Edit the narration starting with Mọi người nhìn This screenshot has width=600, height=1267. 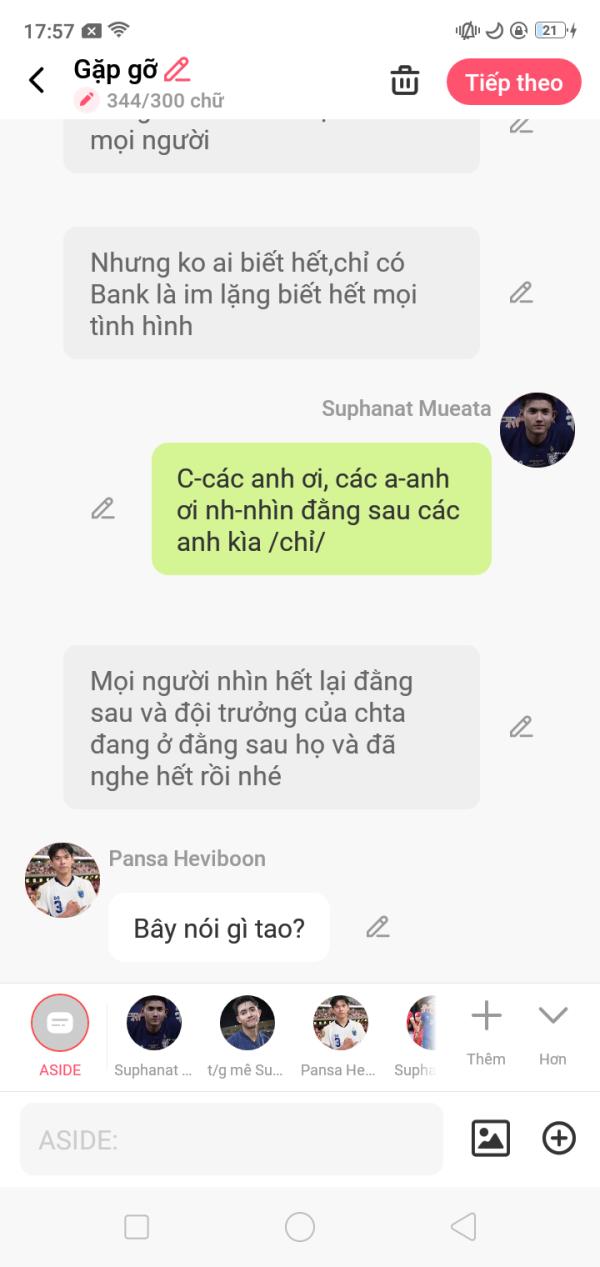coord(521,727)
